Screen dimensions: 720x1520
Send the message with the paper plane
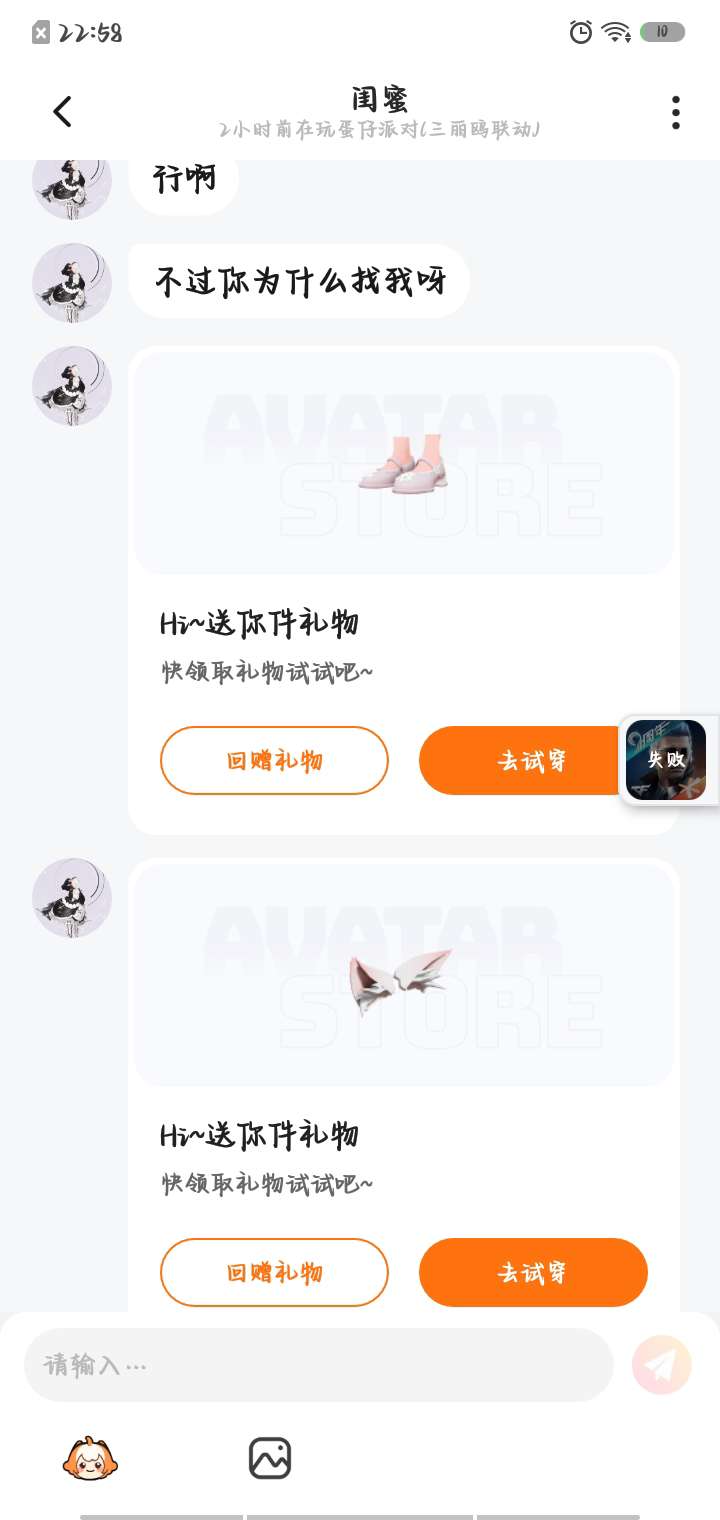tap(662, 1365)
